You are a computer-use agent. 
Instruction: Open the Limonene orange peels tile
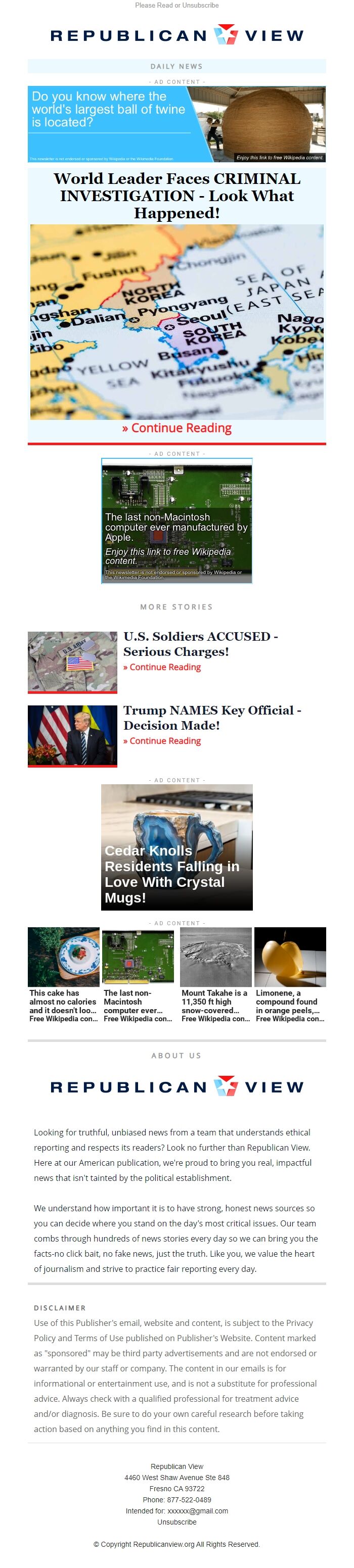(x=290, y=974)
